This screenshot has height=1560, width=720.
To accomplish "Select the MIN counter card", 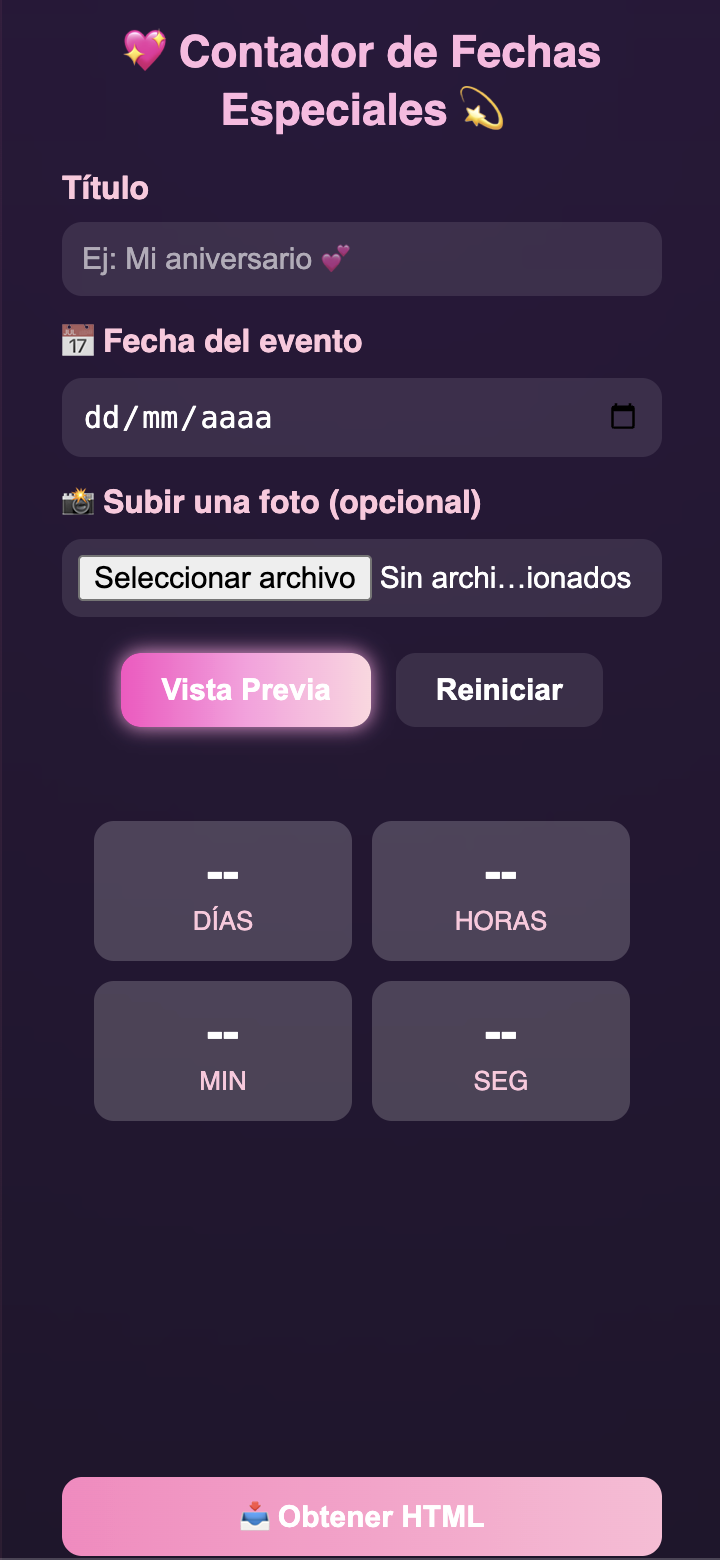I will pyautogui.click(x=222, y=1050).
